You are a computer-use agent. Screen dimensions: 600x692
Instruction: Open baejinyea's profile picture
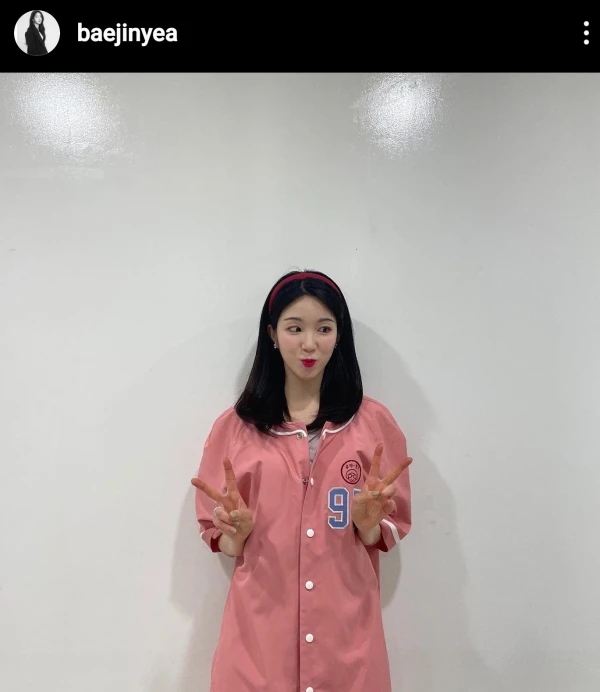[36, 33]
